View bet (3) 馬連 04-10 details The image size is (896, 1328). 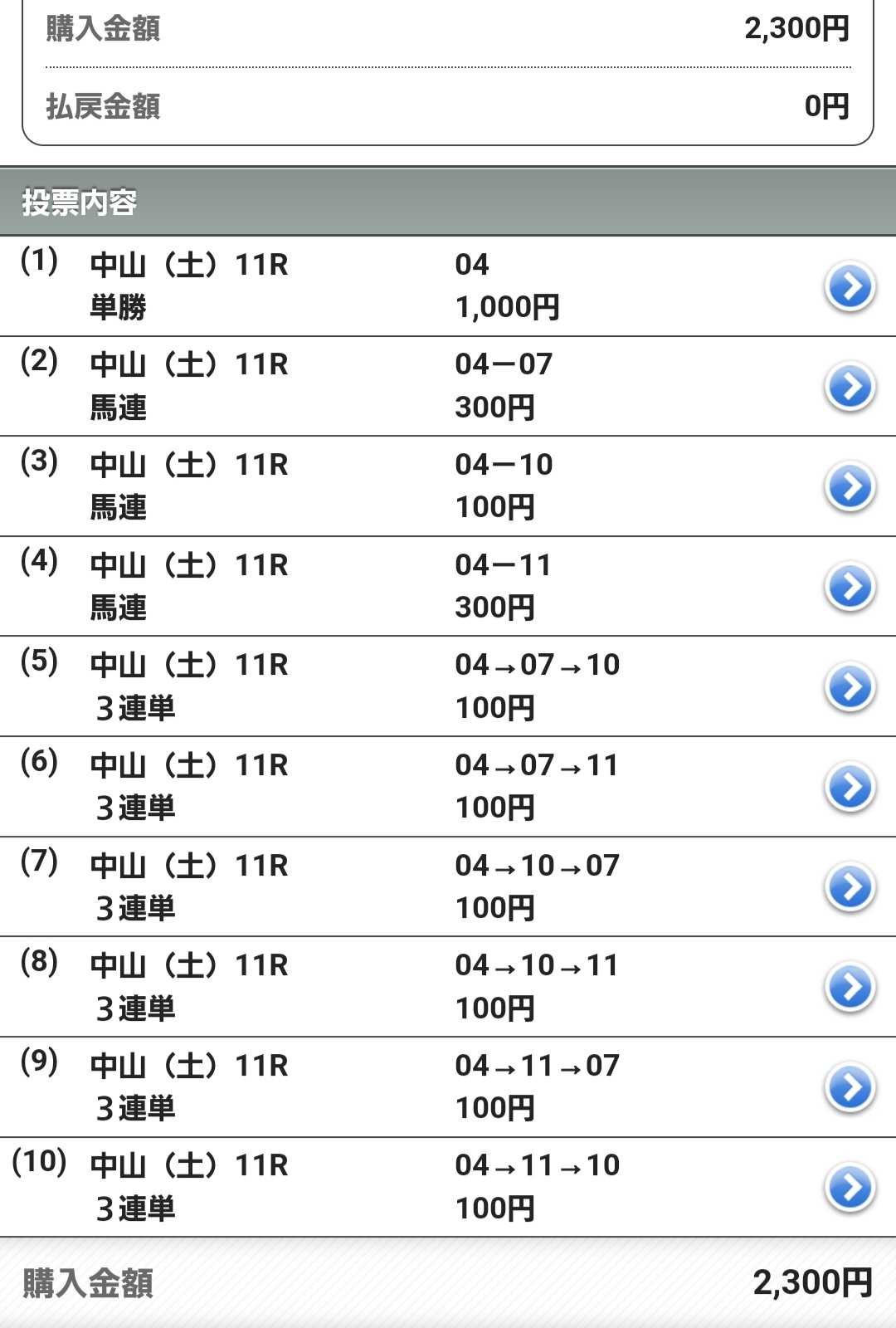coord(850,487)
